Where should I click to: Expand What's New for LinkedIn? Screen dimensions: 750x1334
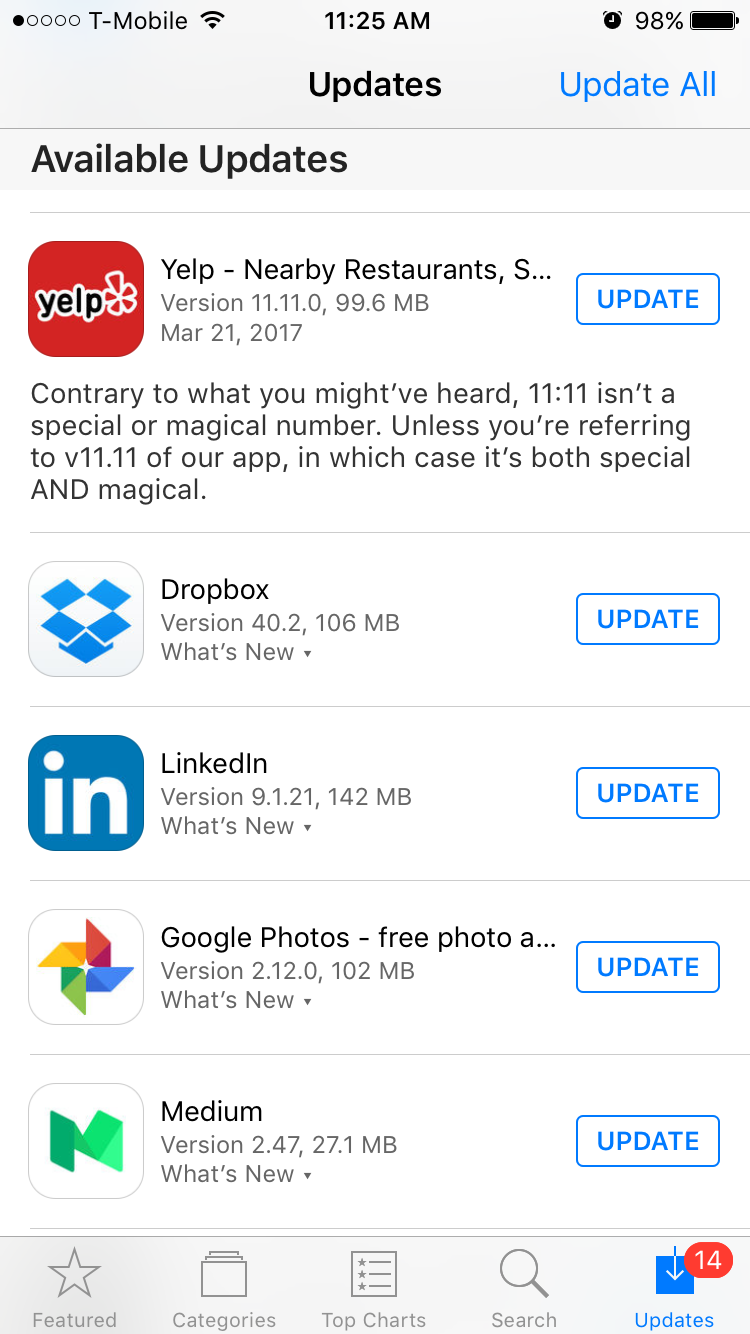click(236, 826)
